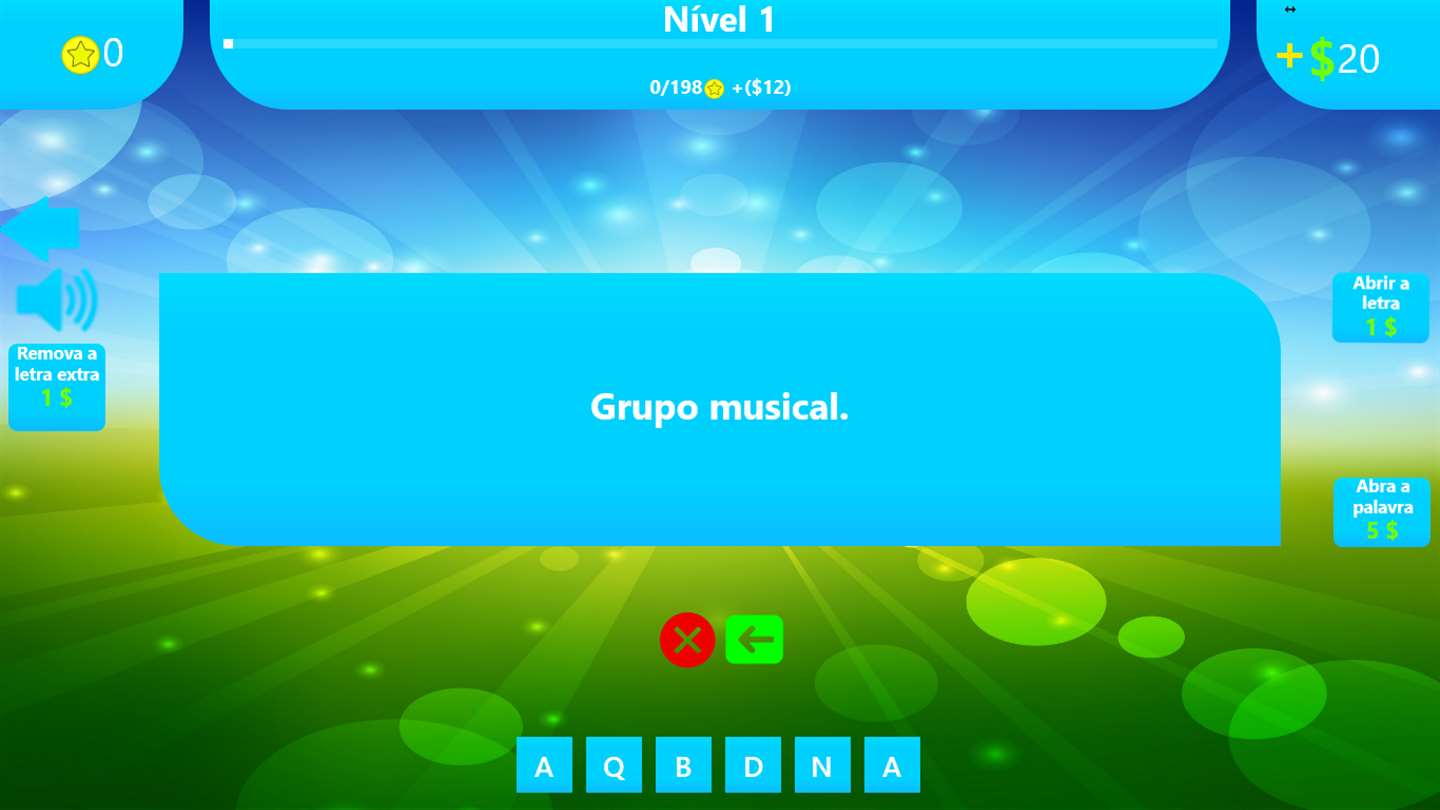Mute the game sound
1440x810 pixels.
[x=56, y=300]
